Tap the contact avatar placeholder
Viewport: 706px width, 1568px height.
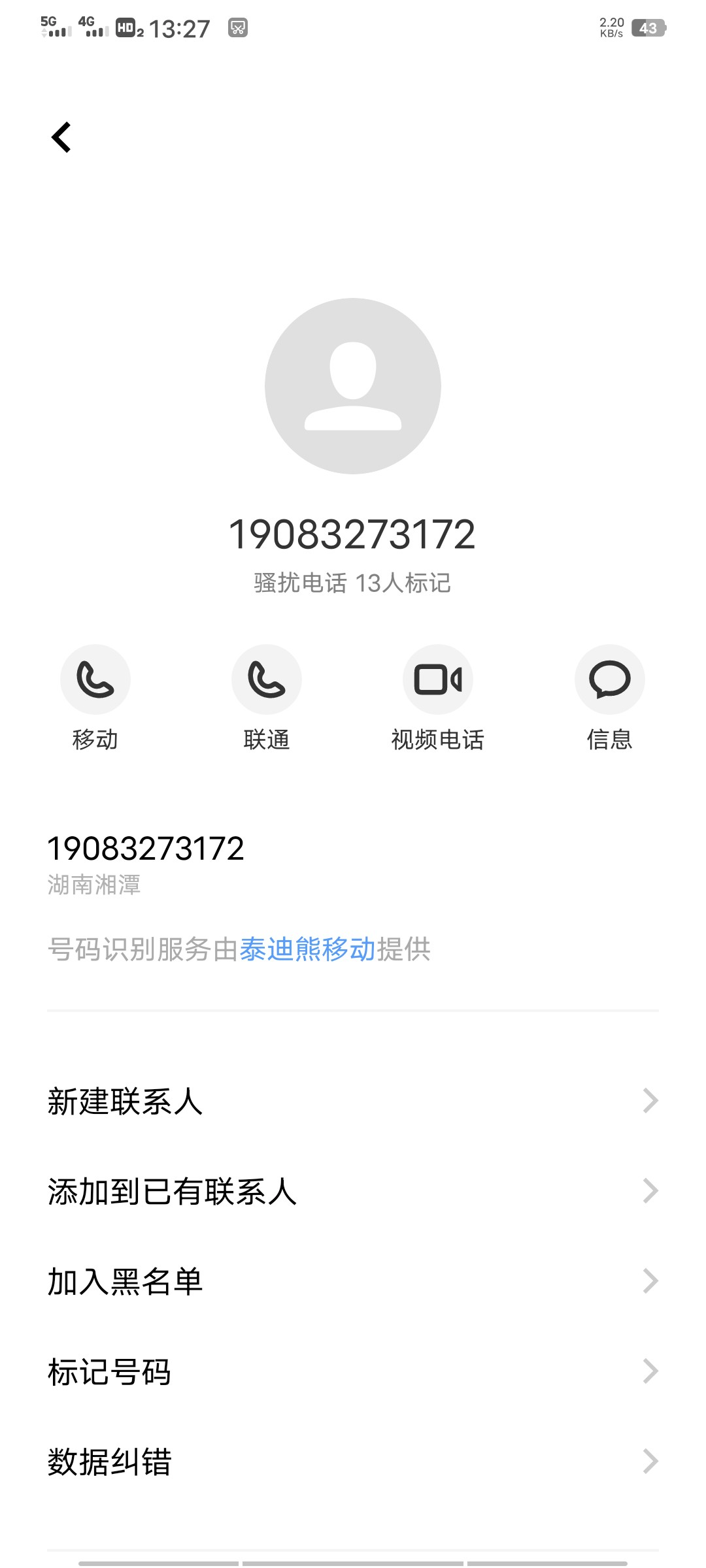pos(353,386)
